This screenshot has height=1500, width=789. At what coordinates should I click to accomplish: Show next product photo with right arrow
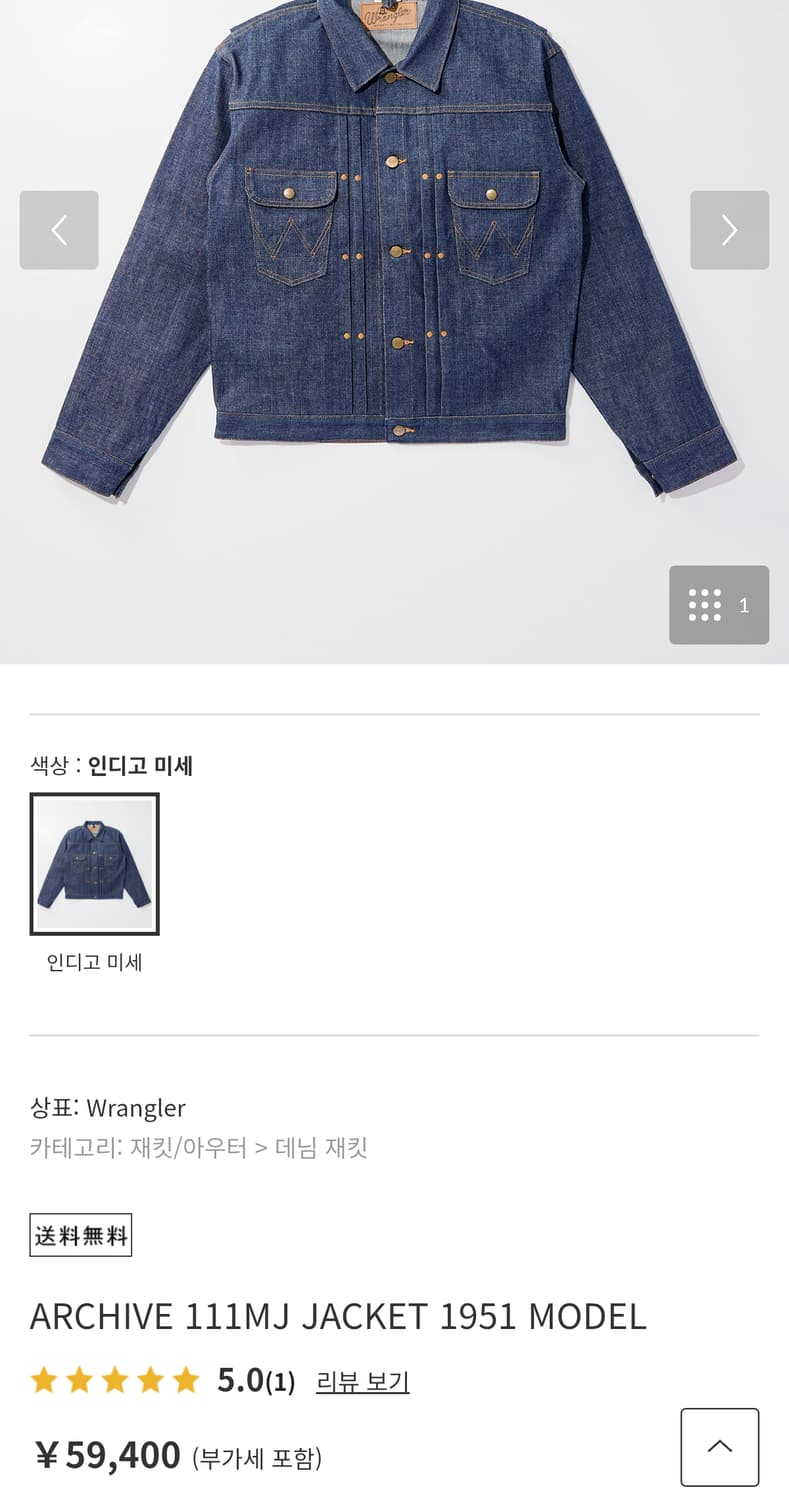(x=729, y=229)
